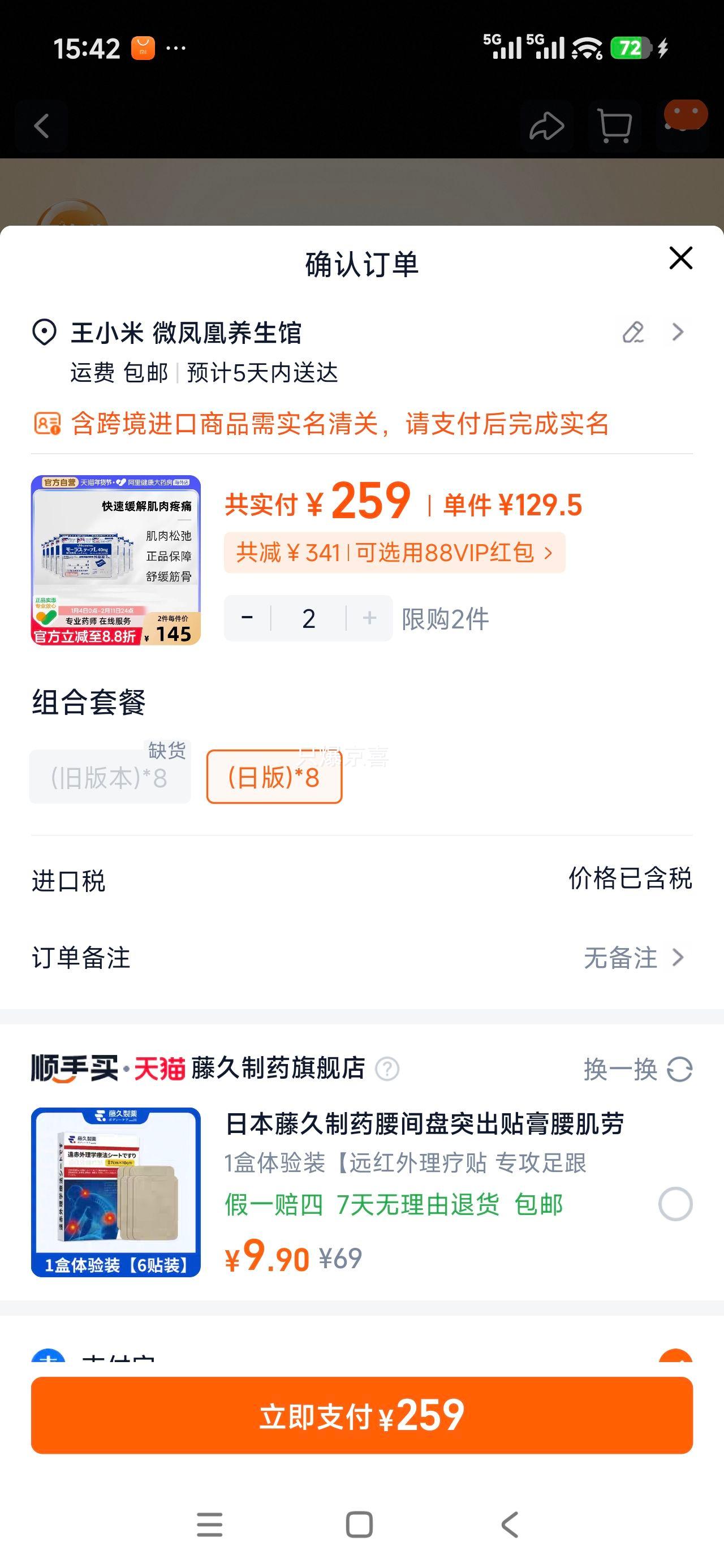This screenshot has width=724, height=1568.
Task: Tap the back arrow in the top-left
Action: 41,126
